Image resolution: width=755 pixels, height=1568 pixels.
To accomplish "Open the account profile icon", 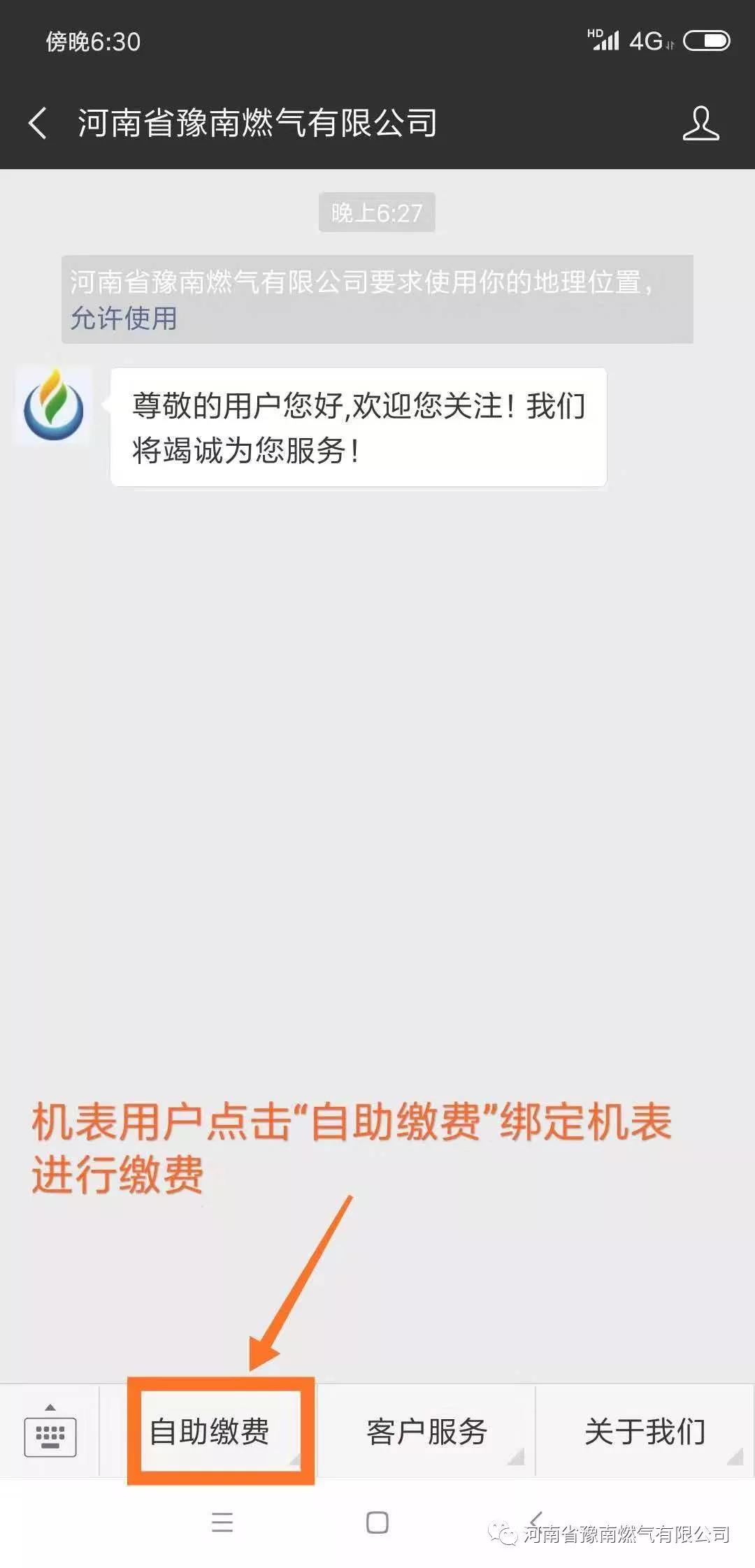I will coord(700,123).
